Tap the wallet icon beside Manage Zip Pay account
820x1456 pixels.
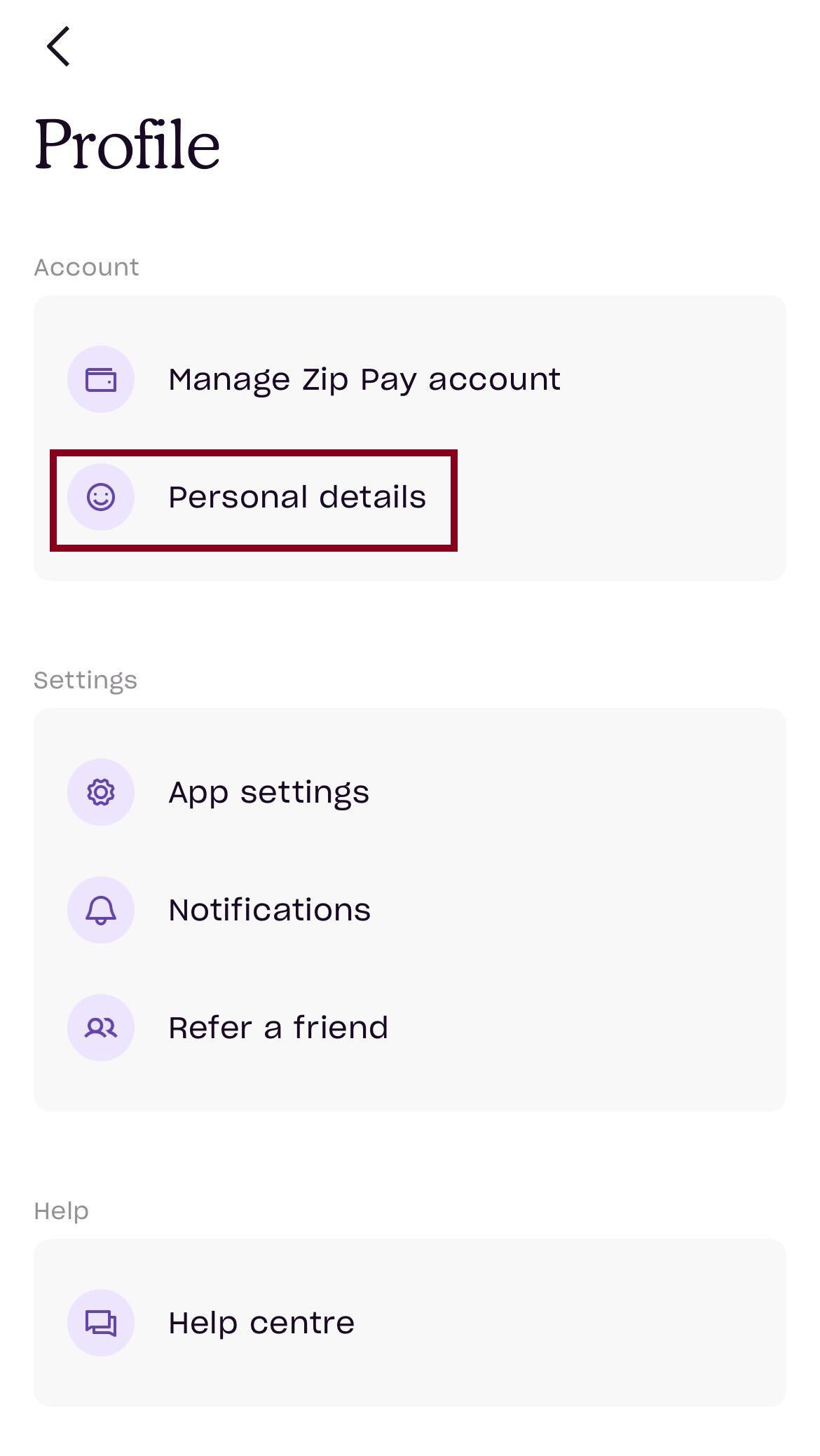click(100, 378)
